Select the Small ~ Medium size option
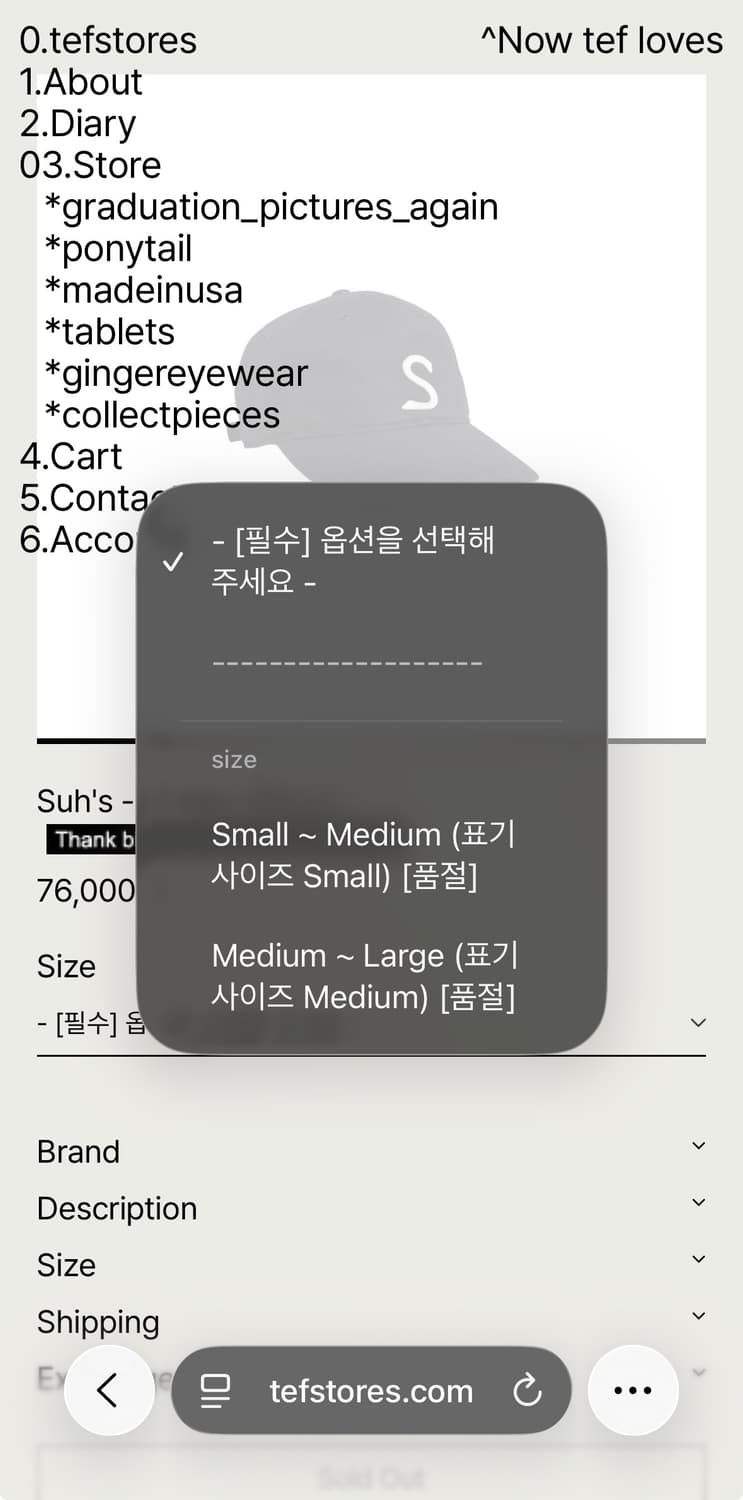This screenshot has height=1500, width=743. tap(362, 855)
